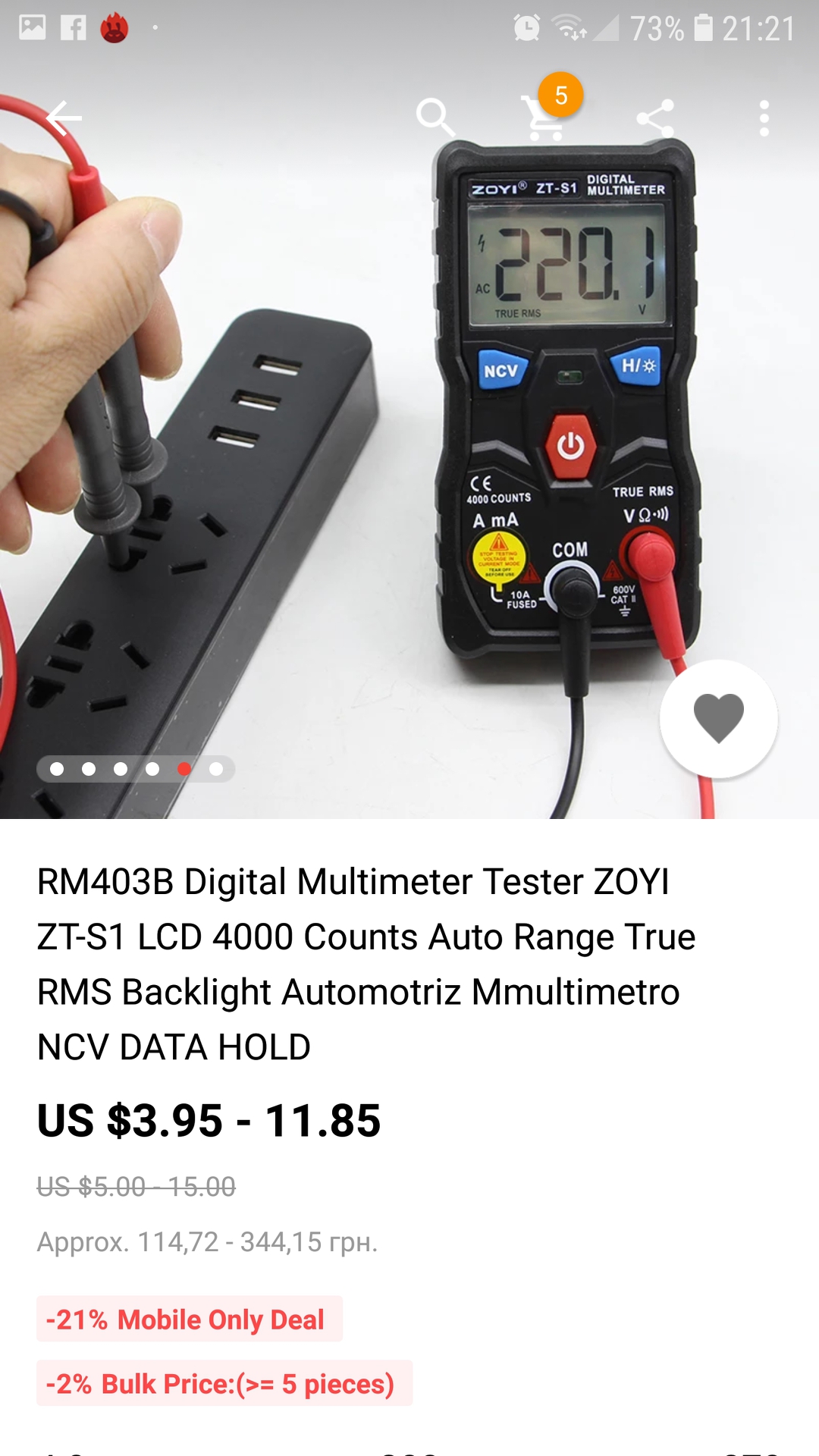Open product search
819x1456 pixels.
(435, 118)
